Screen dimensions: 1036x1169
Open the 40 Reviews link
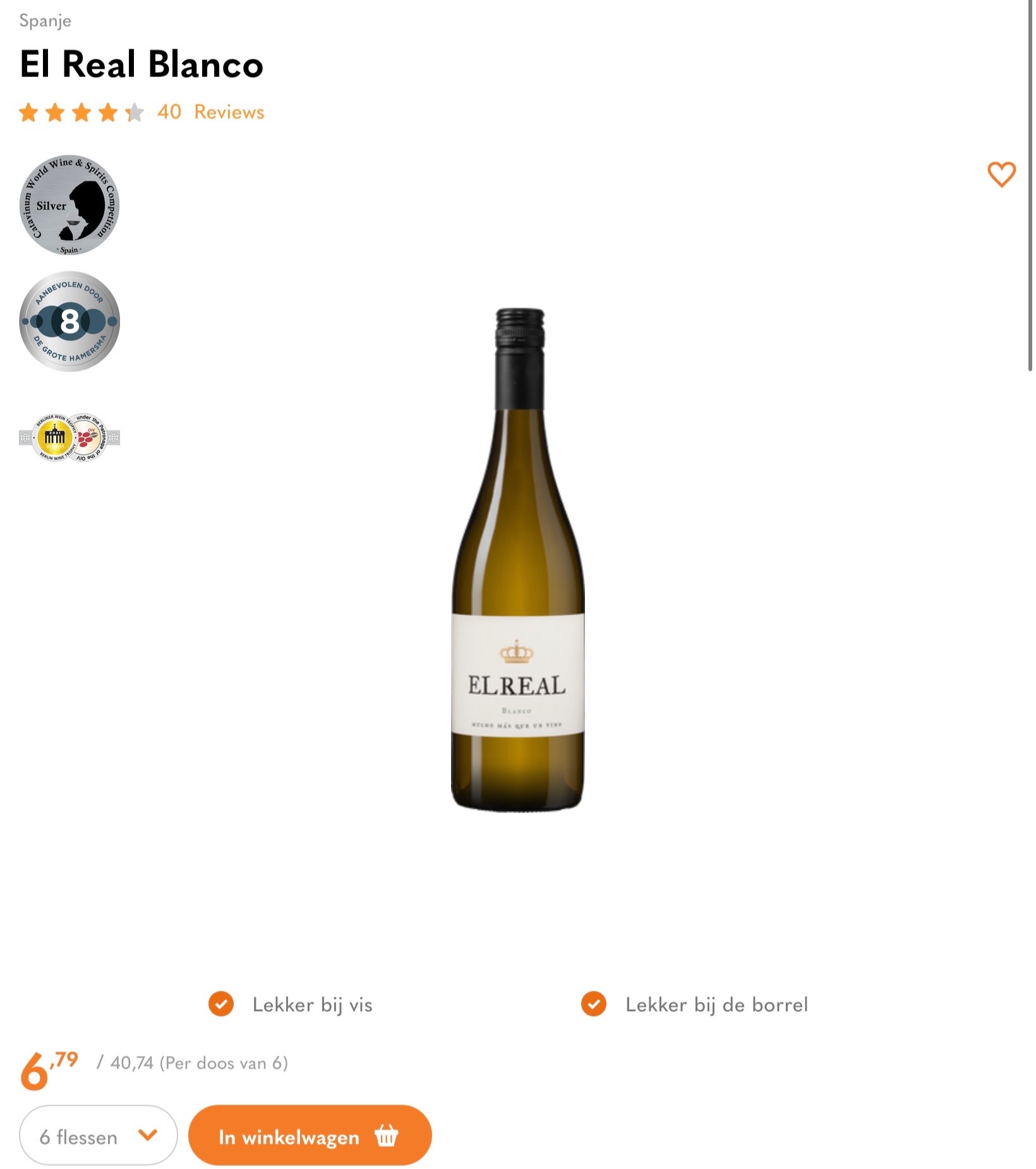(x=210, y=112)
